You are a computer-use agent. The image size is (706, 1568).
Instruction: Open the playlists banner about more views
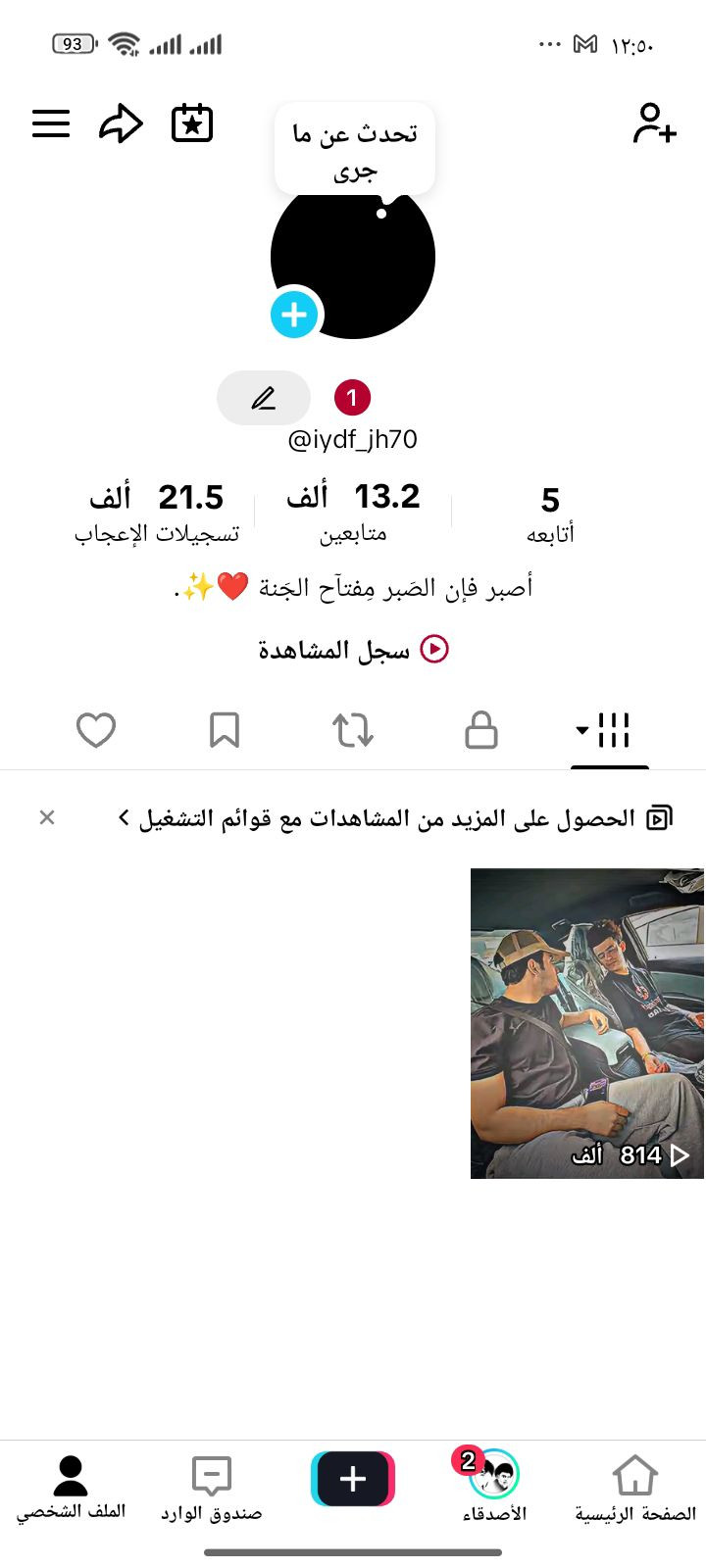pos(392,818)
